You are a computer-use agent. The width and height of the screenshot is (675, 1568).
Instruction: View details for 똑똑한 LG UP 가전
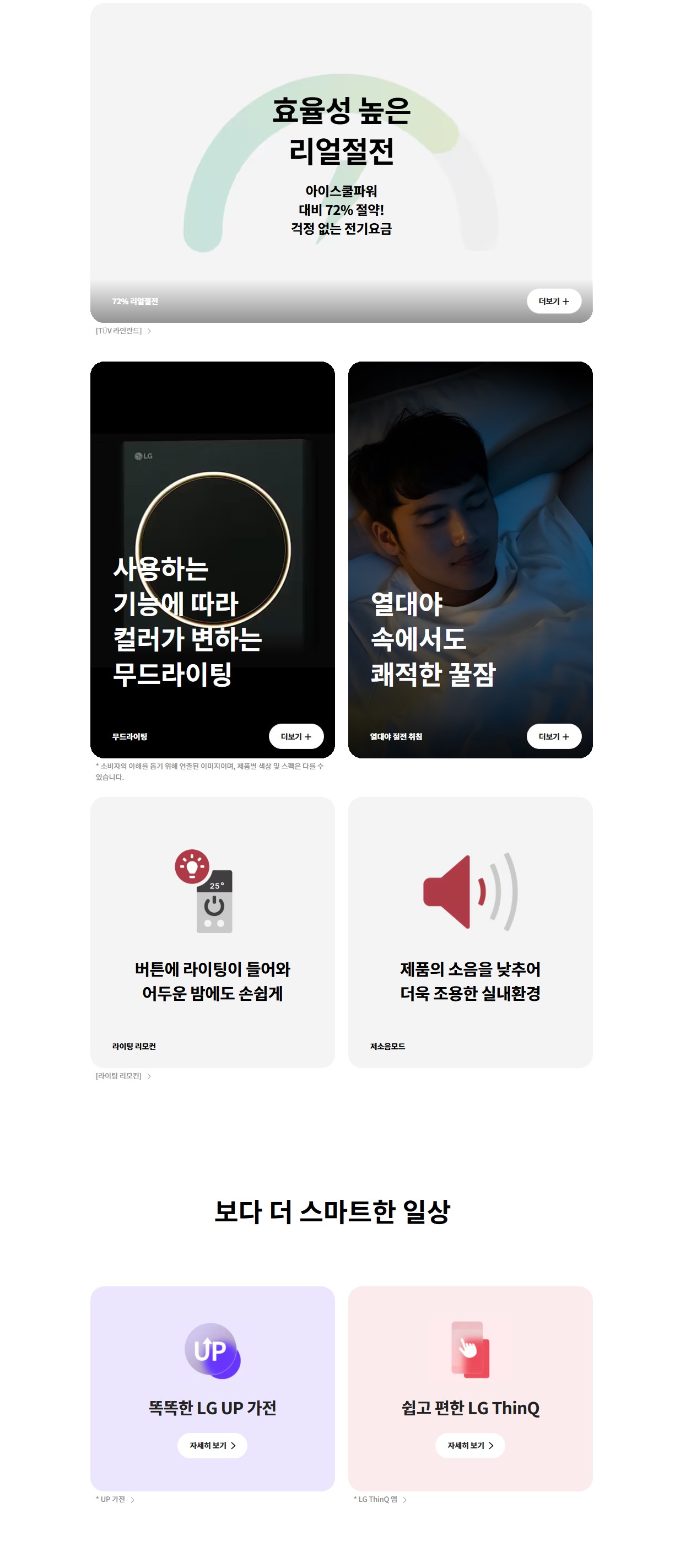click(x=212, y=1446)
